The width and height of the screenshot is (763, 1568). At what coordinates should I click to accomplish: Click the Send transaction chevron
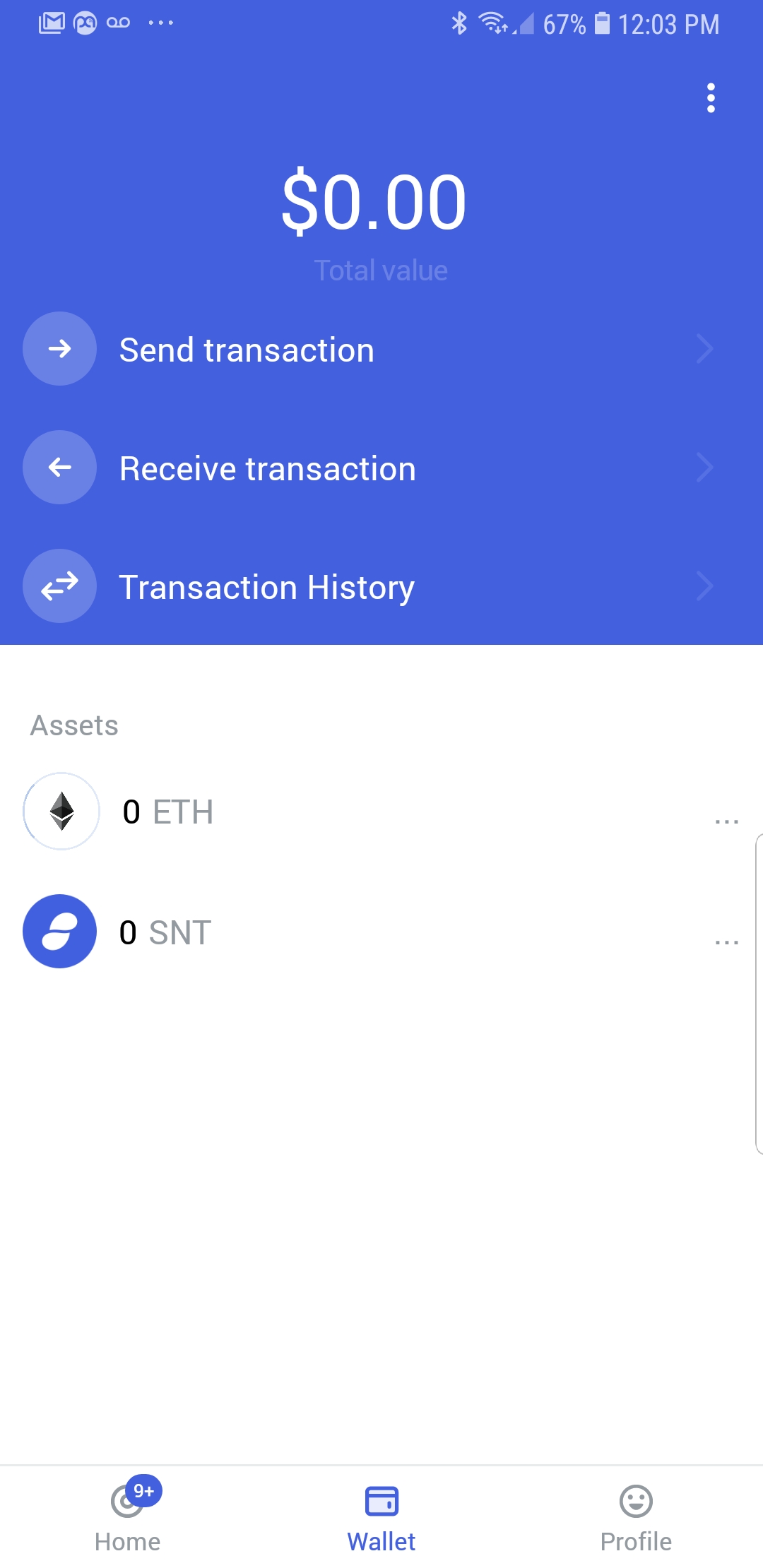705,349
